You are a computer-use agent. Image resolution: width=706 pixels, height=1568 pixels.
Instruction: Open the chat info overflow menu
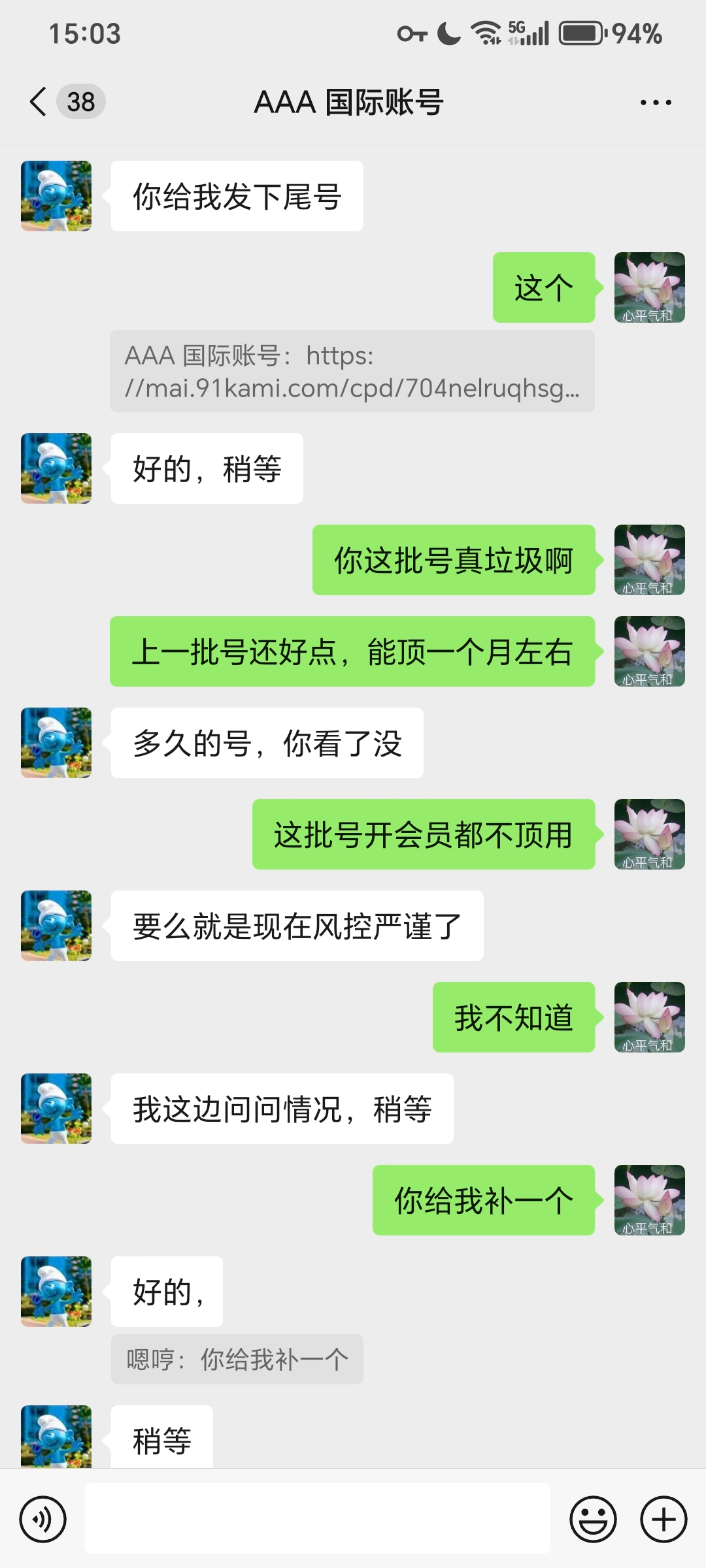point(655,103)
